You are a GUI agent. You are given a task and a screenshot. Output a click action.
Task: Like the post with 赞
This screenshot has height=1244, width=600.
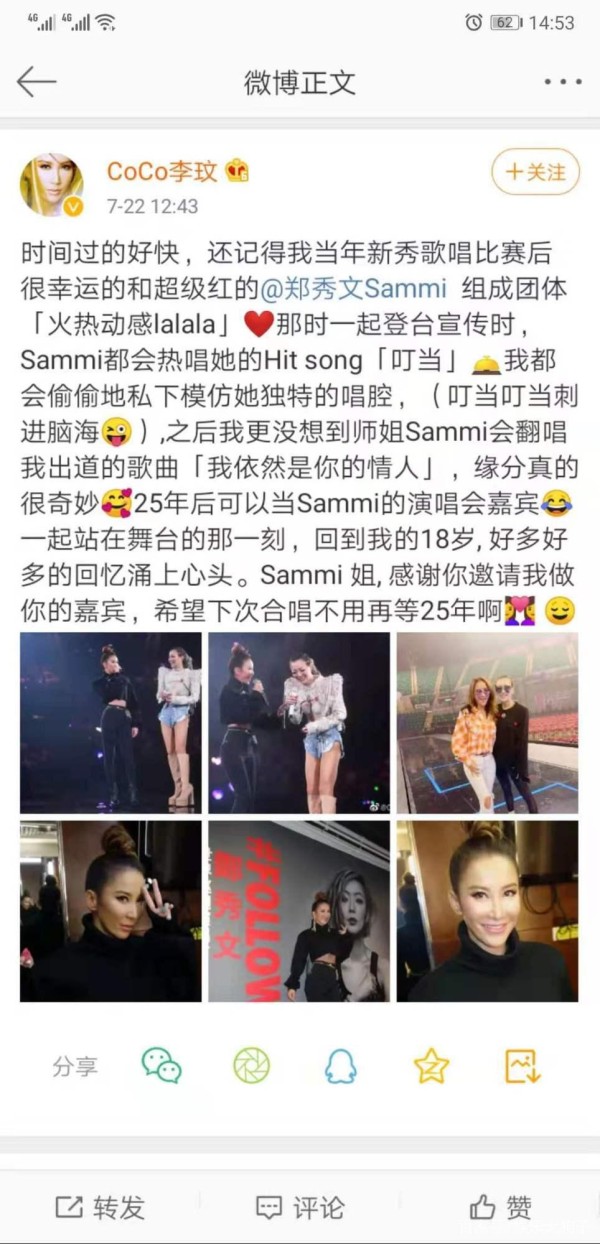click(x=500, y=1207)
